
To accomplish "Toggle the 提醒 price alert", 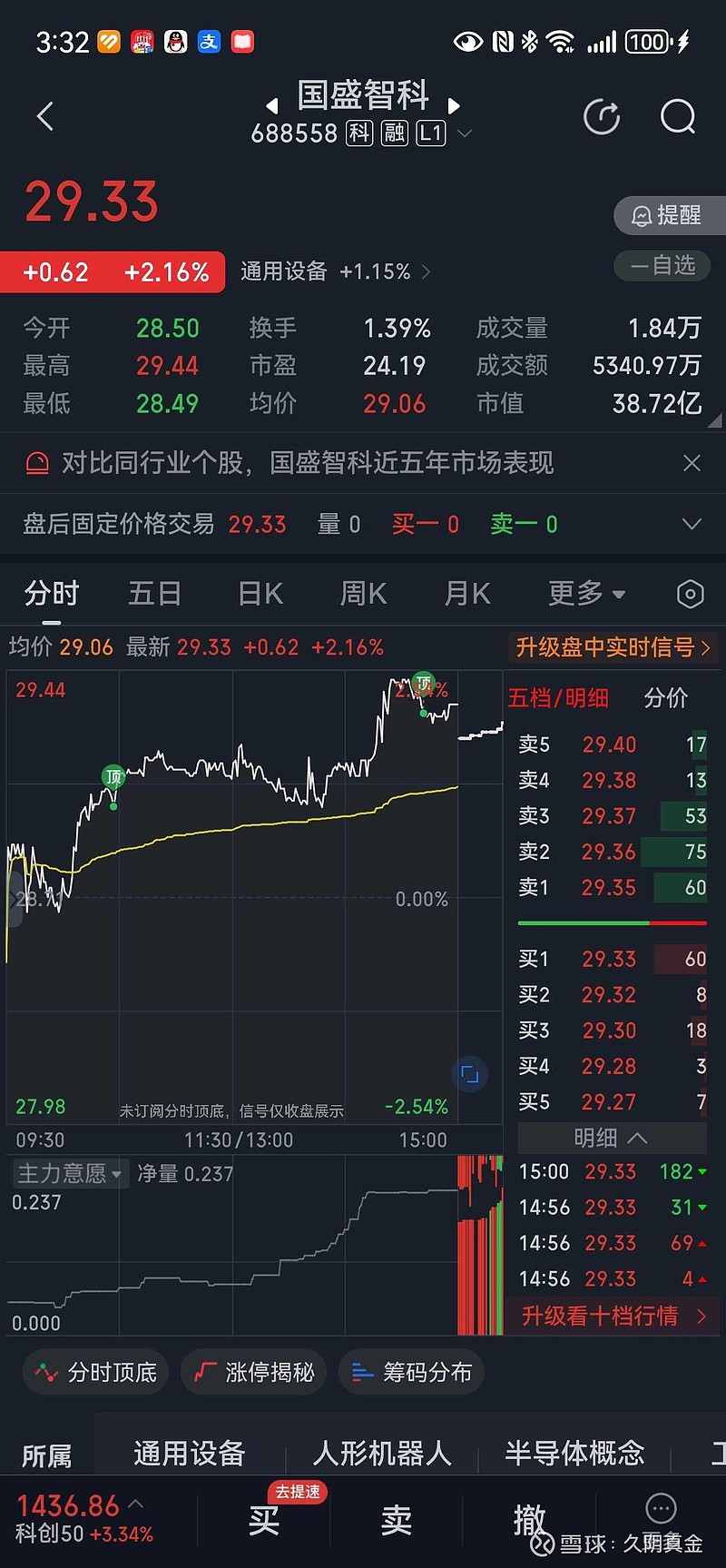I will coord(669,215).
